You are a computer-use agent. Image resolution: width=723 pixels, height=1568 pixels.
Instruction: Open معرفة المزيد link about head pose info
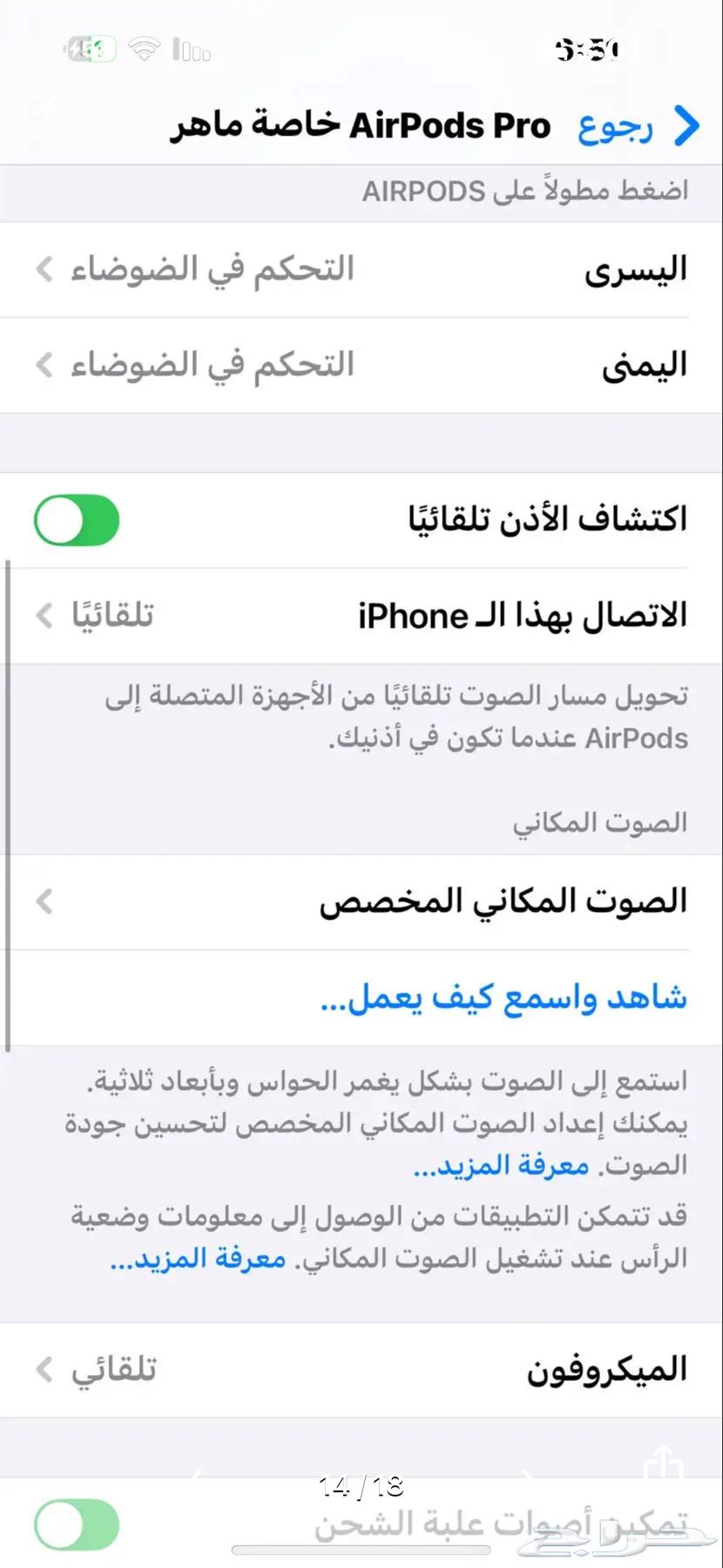tap(199, 1259)
